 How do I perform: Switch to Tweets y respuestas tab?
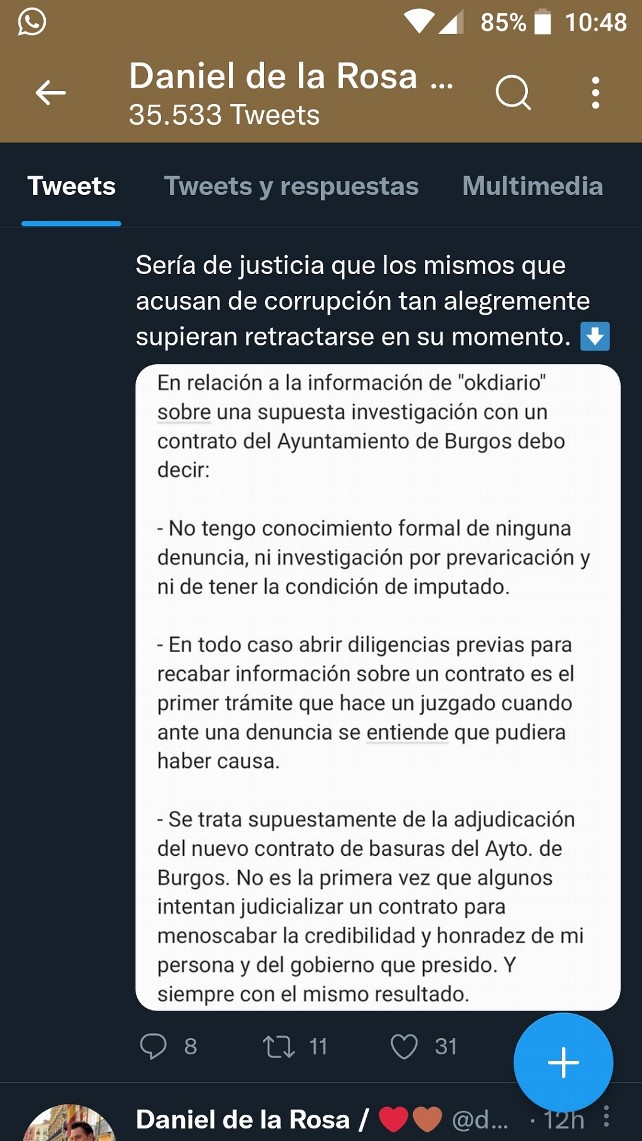click(x=291, y=186)
